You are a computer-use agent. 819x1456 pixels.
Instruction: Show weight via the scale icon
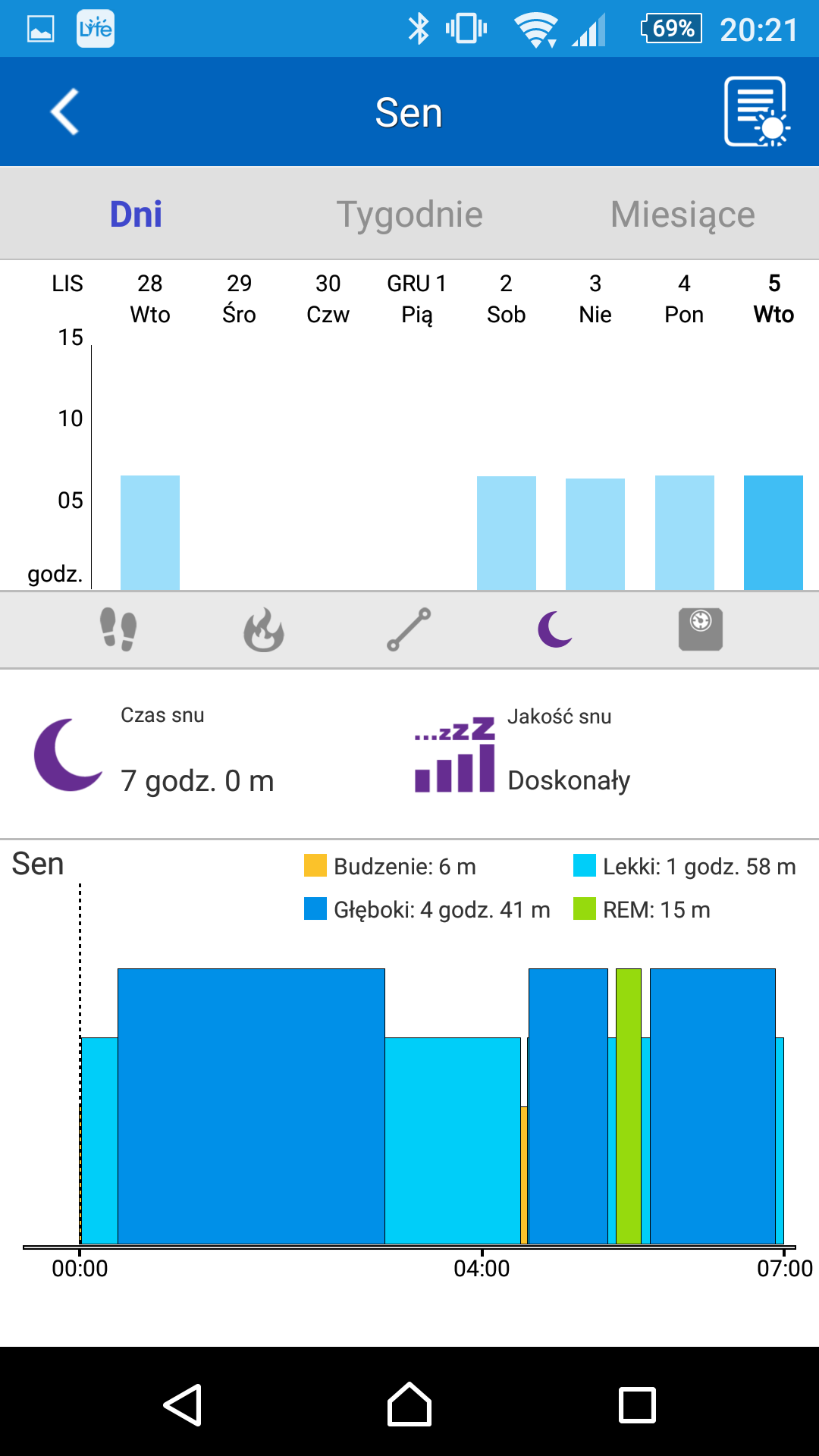[x=701, y=629]
